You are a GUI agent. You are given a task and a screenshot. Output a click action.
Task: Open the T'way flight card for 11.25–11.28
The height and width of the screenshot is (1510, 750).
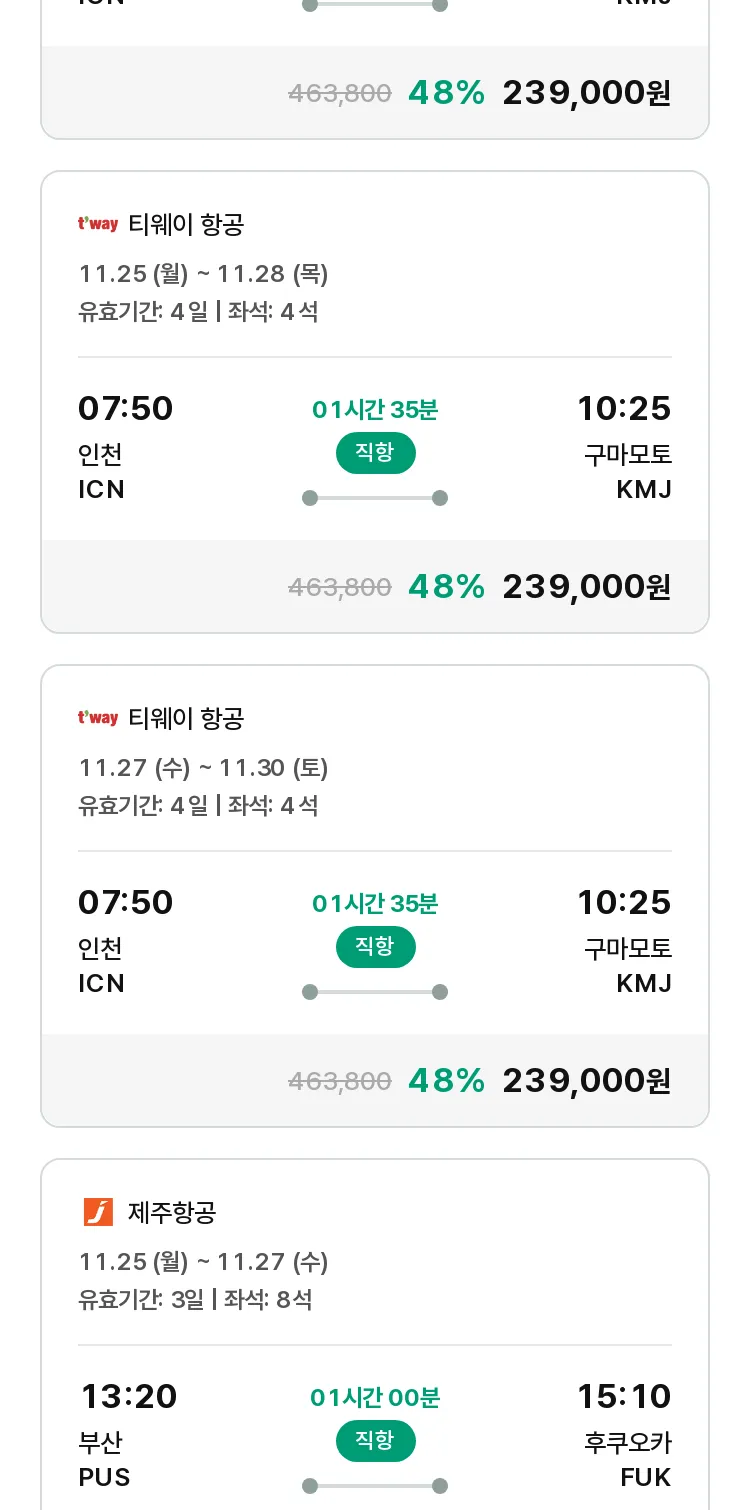pos(375,402)
